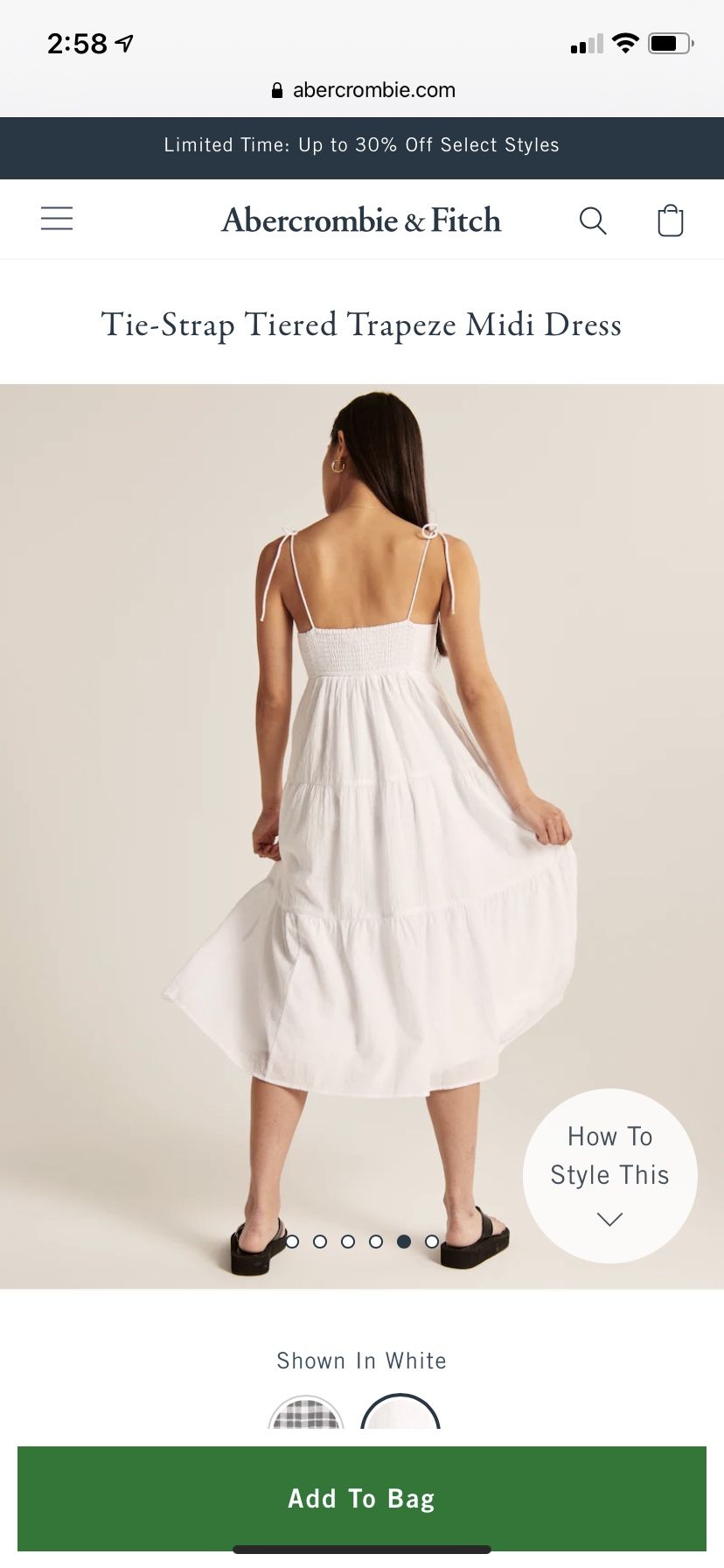Tap the abercrombie.com address bar
This screenshot has height=1568, width=724.
[363, 90]
